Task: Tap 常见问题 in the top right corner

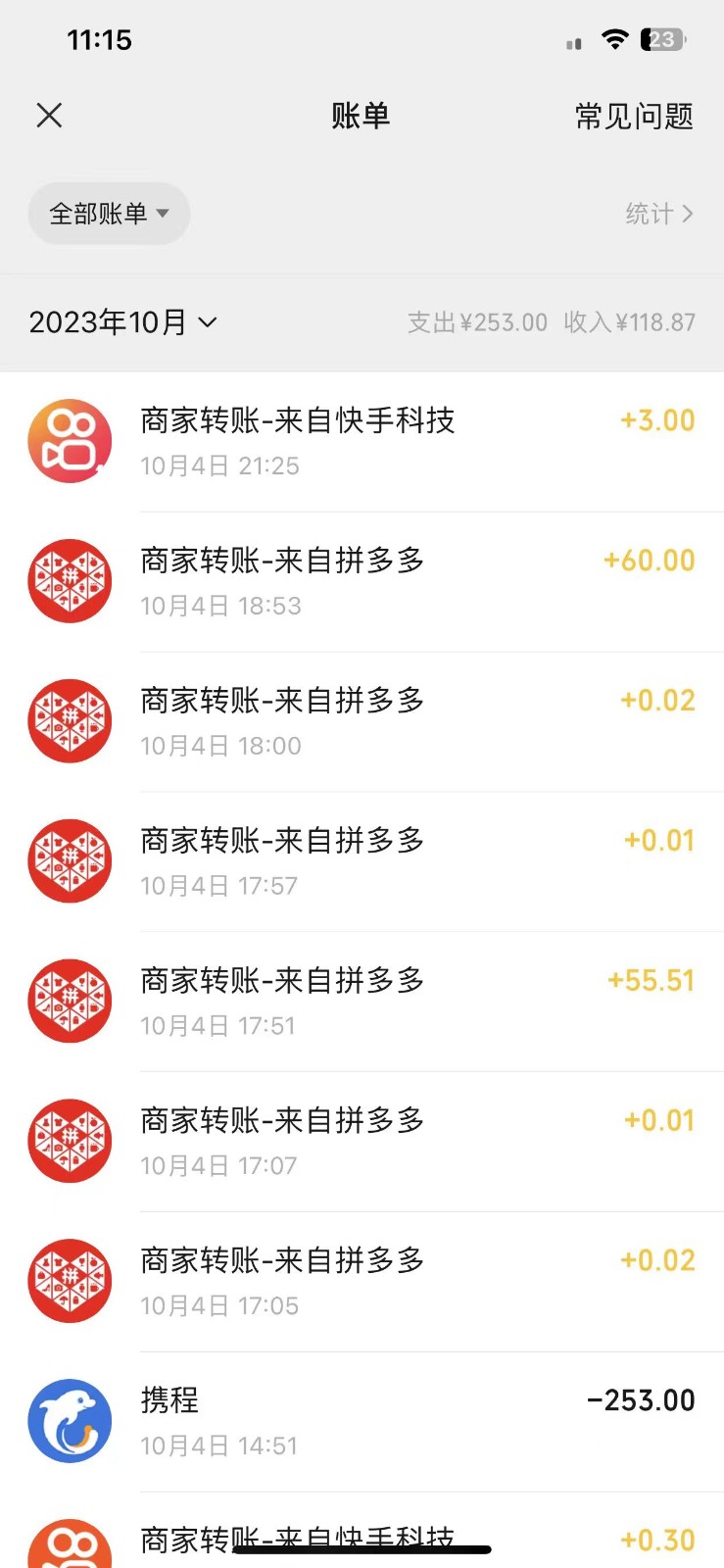Action: 634,116
